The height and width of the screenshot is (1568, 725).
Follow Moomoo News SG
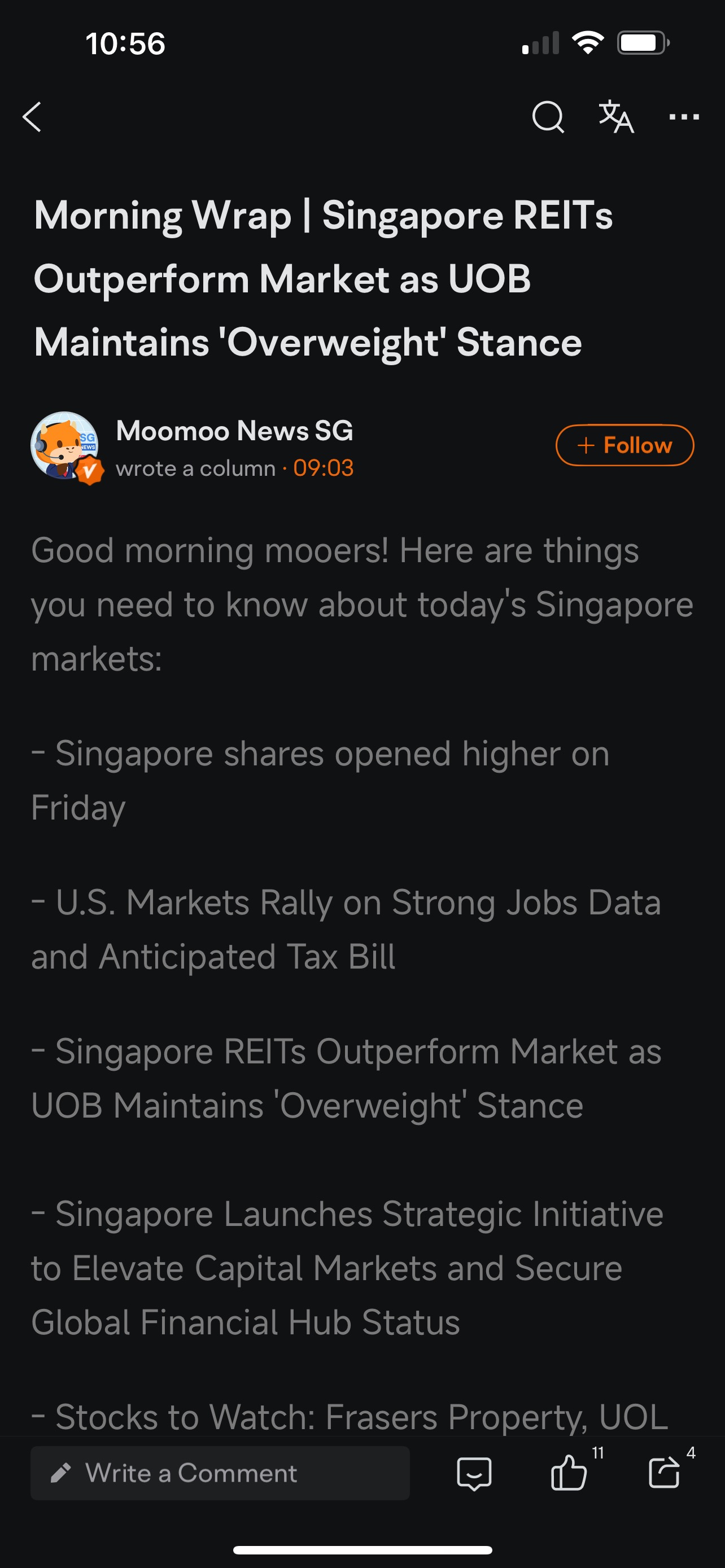[624, 445]
